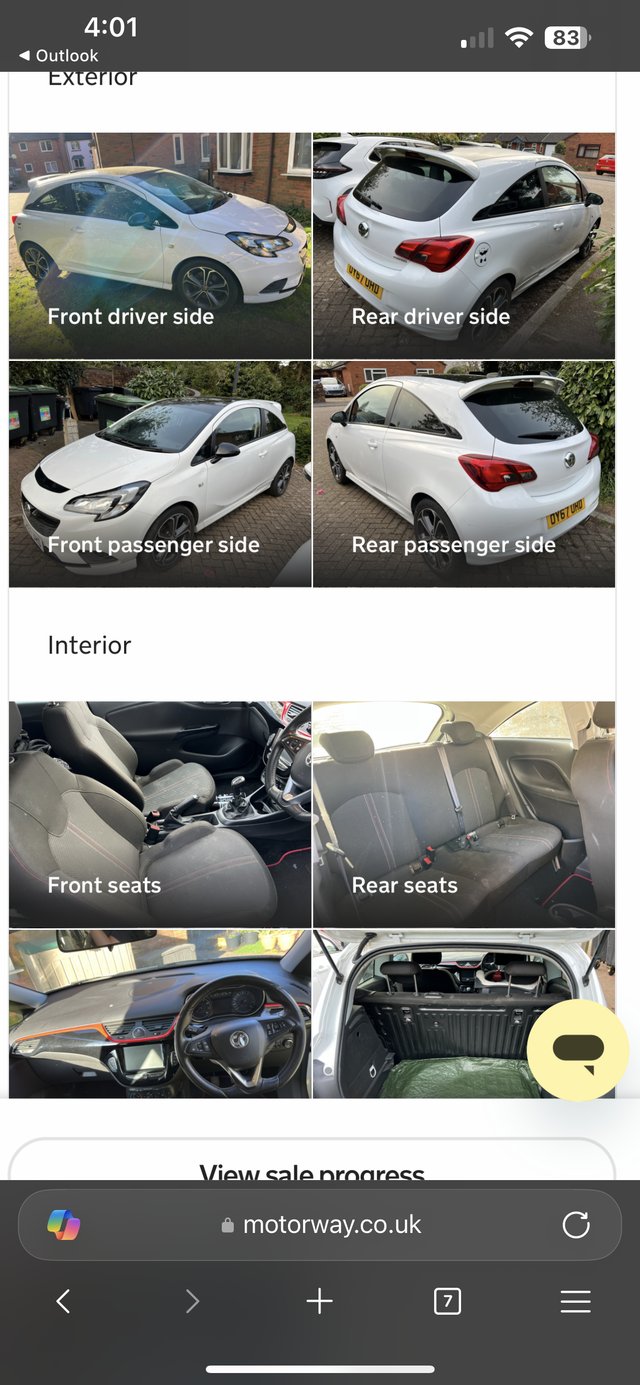Open the Copilot icon in address bar
Viewport: 640px width, 1385px height.
(x=64, y=1225)
